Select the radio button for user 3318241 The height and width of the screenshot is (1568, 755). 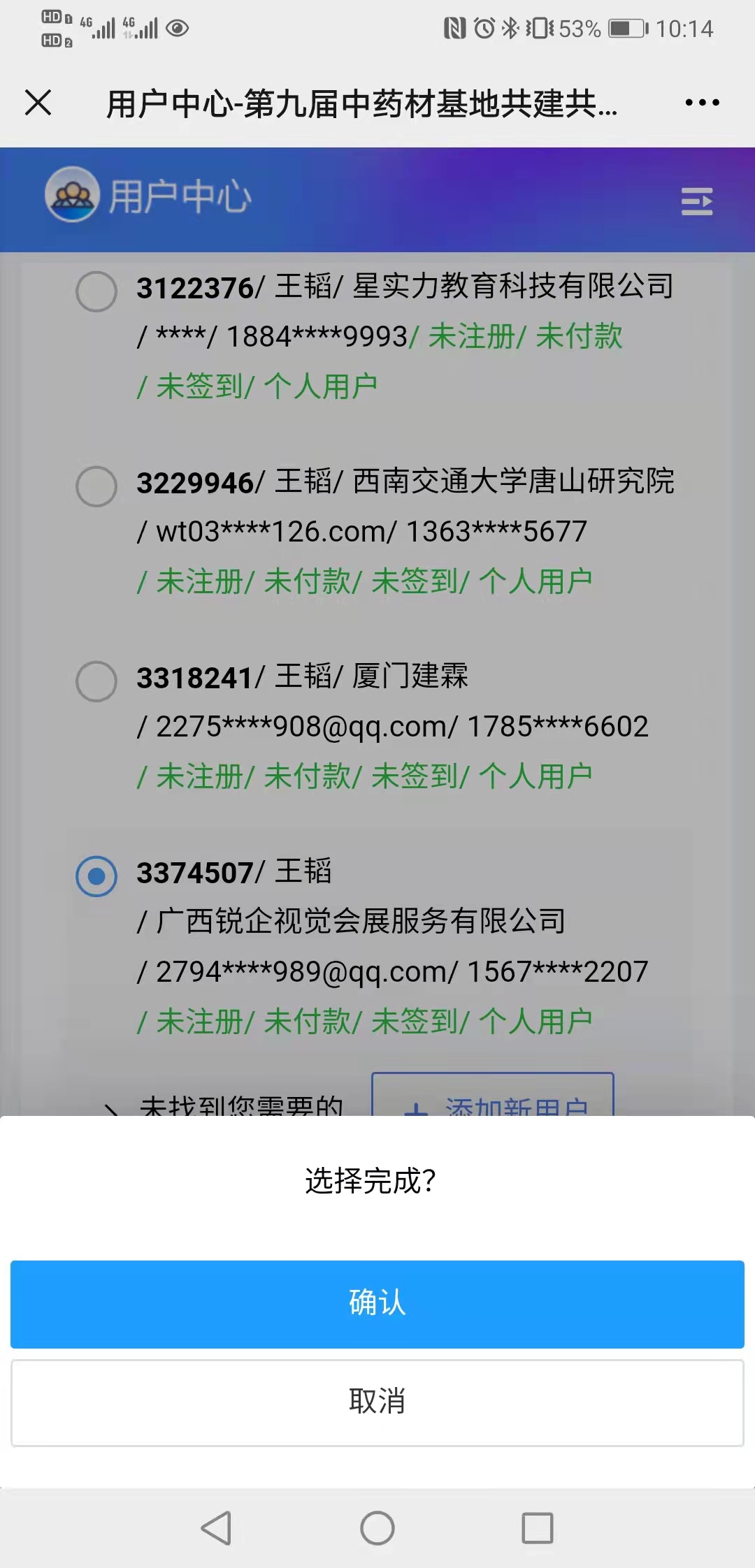coord(96,681)
